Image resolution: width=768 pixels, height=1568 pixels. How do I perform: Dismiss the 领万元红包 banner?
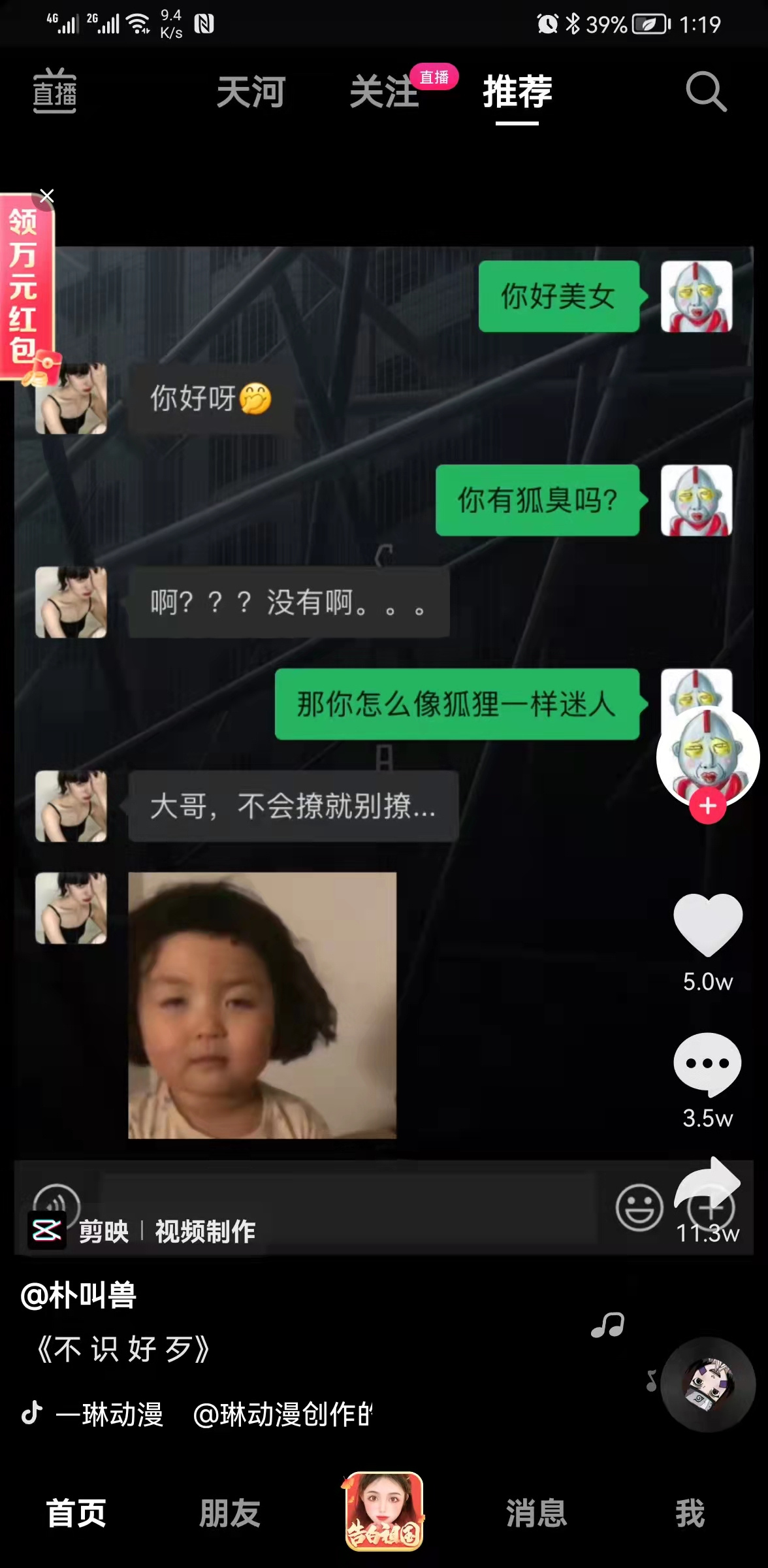tap(46, 196)
